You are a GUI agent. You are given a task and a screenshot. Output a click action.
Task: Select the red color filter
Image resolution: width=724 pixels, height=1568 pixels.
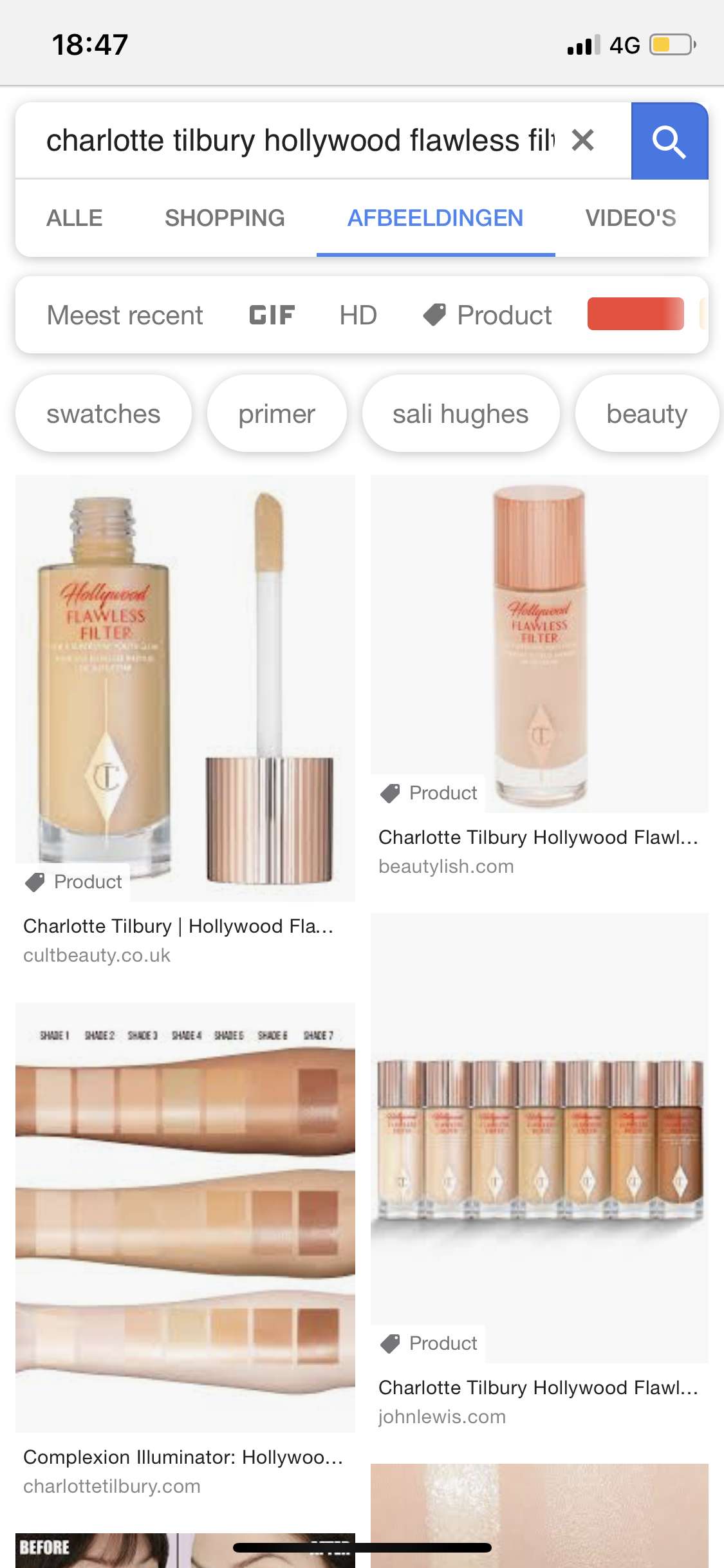(636, 314)
